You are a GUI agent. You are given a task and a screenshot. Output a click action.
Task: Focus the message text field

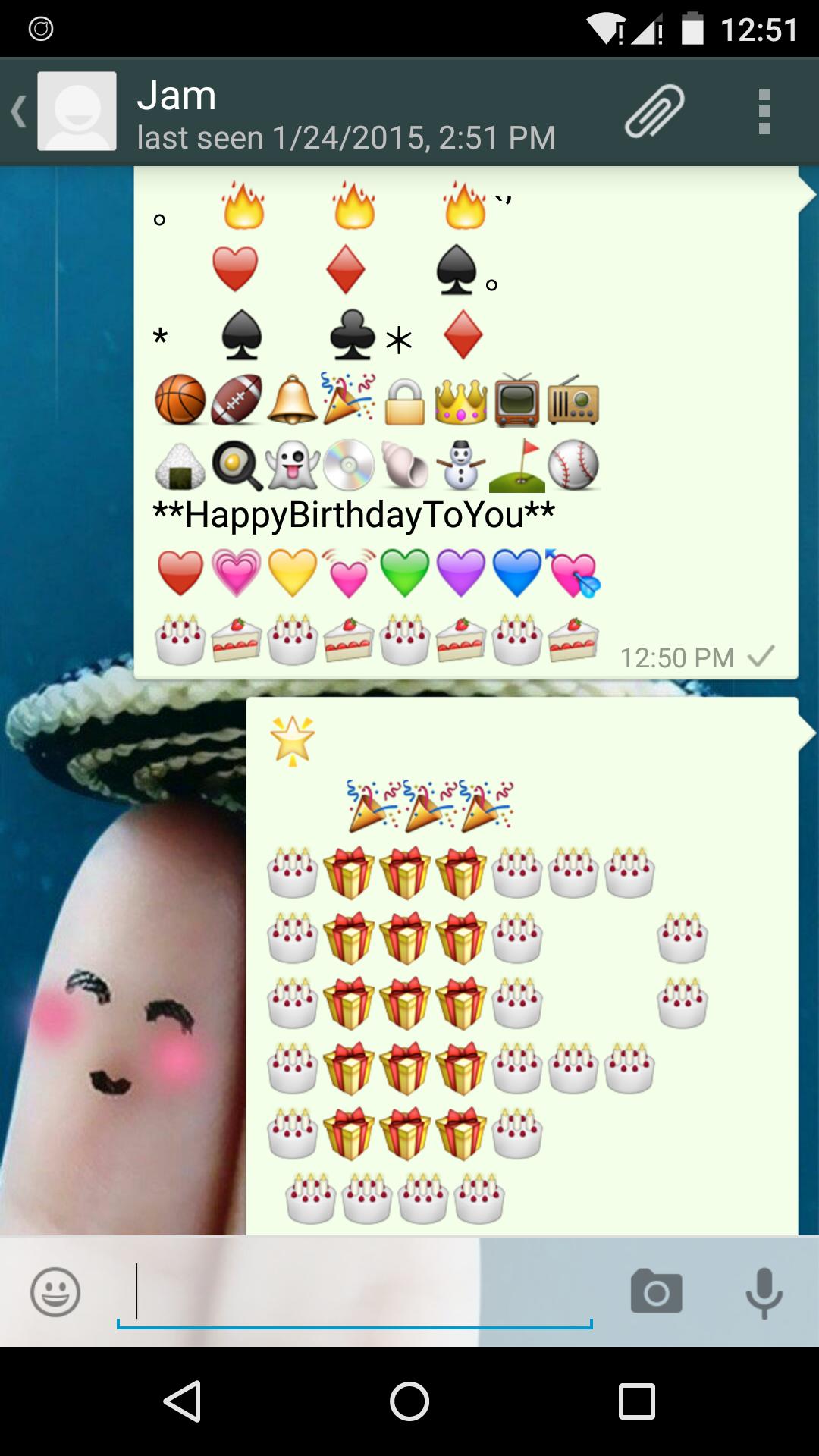(354, 1291)
